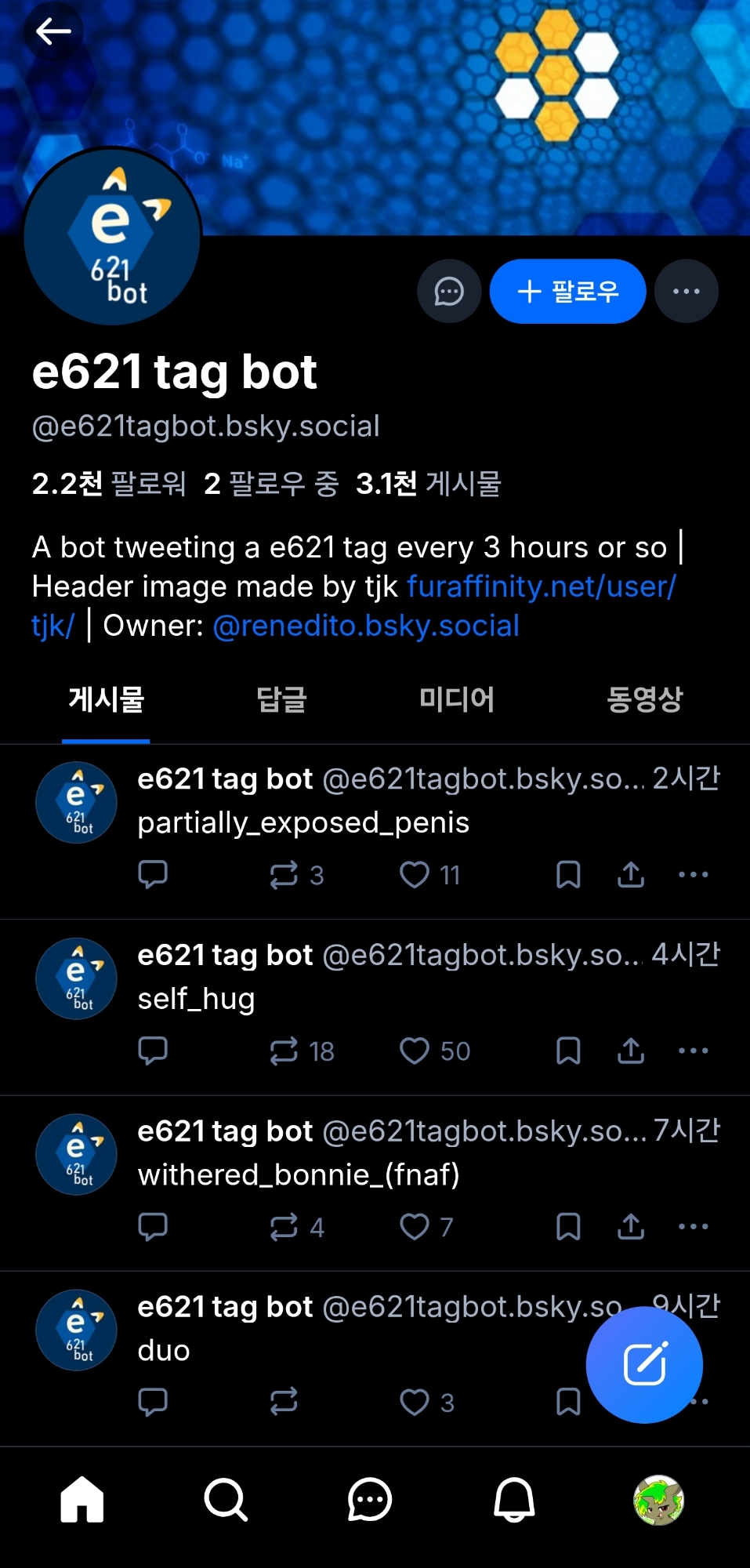The width and height of the screenshot is (750, 1568).
Task: Tap the 팔로우 follow button
Action: [567, 292]
